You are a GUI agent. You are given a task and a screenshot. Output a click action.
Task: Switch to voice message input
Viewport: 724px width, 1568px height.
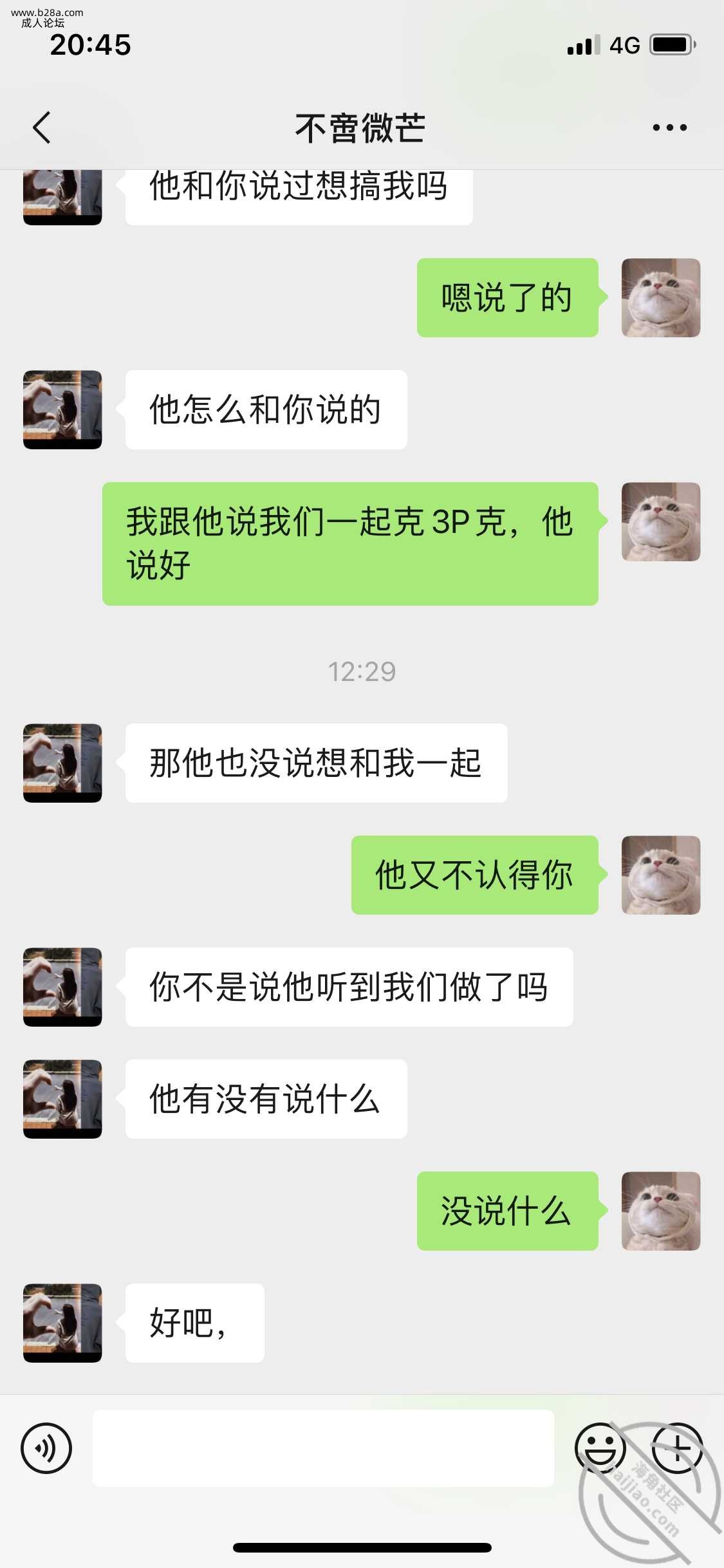(46, 1448)
